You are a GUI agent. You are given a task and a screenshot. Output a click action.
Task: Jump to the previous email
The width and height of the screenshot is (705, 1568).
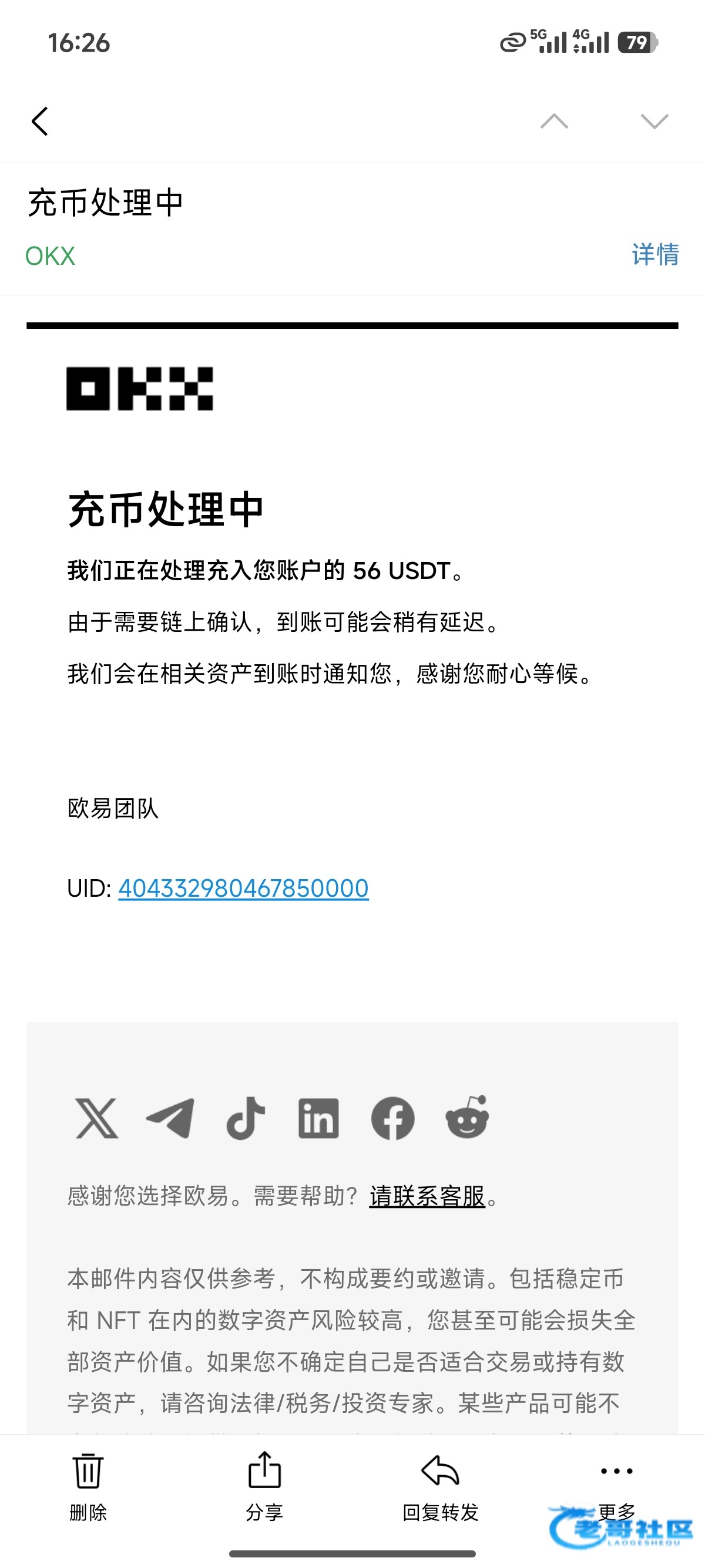(x=554, y=121)
